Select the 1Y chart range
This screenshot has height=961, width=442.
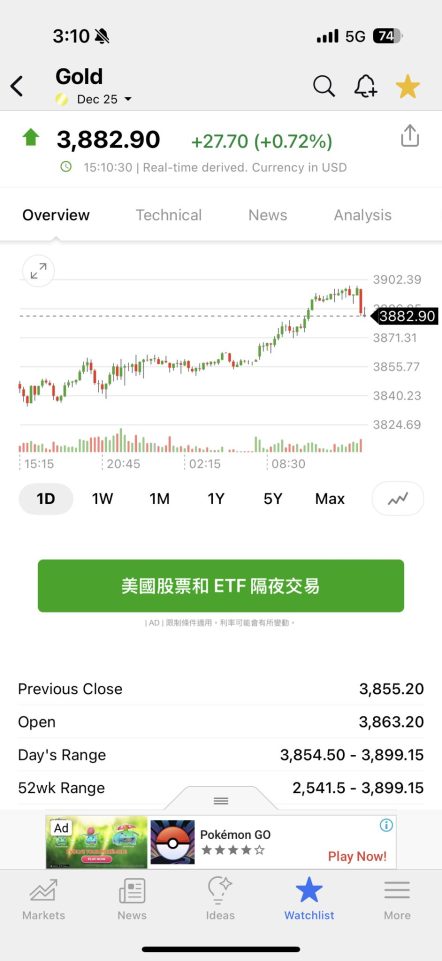click(x=216, y=499)
